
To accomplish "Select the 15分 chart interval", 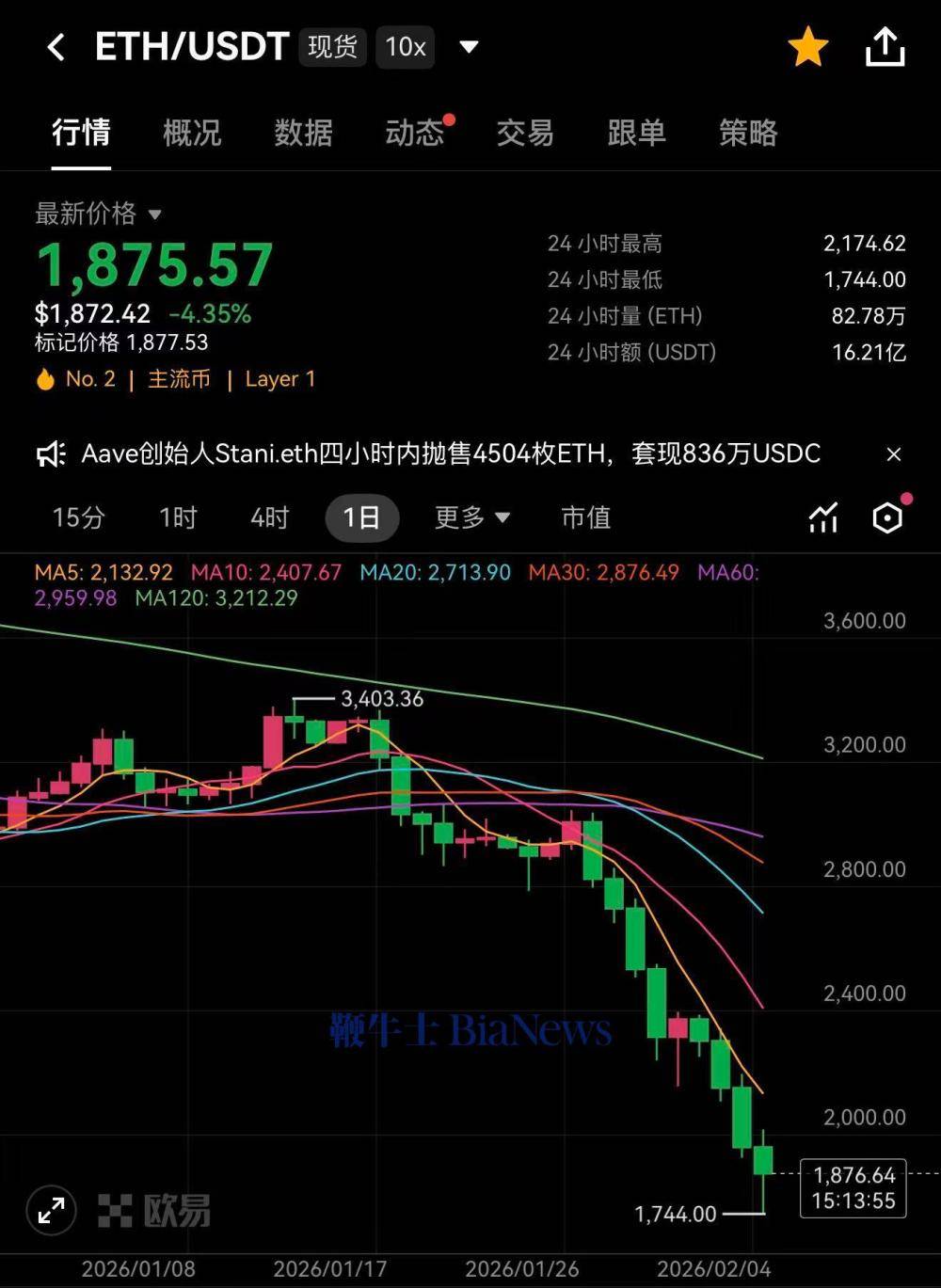I will (78, 517).
